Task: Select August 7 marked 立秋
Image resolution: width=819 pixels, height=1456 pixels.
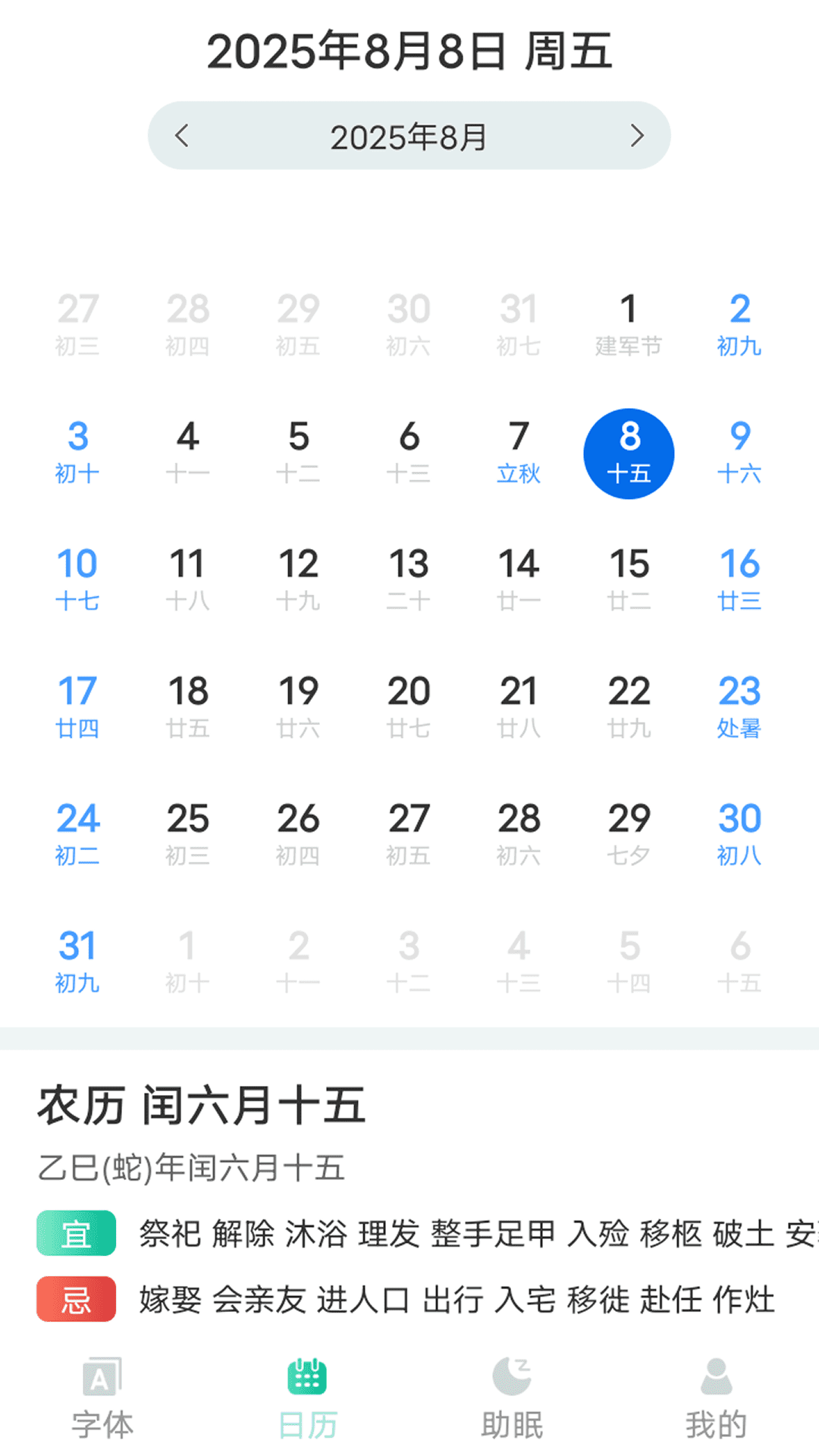Action: coord(519,453)
